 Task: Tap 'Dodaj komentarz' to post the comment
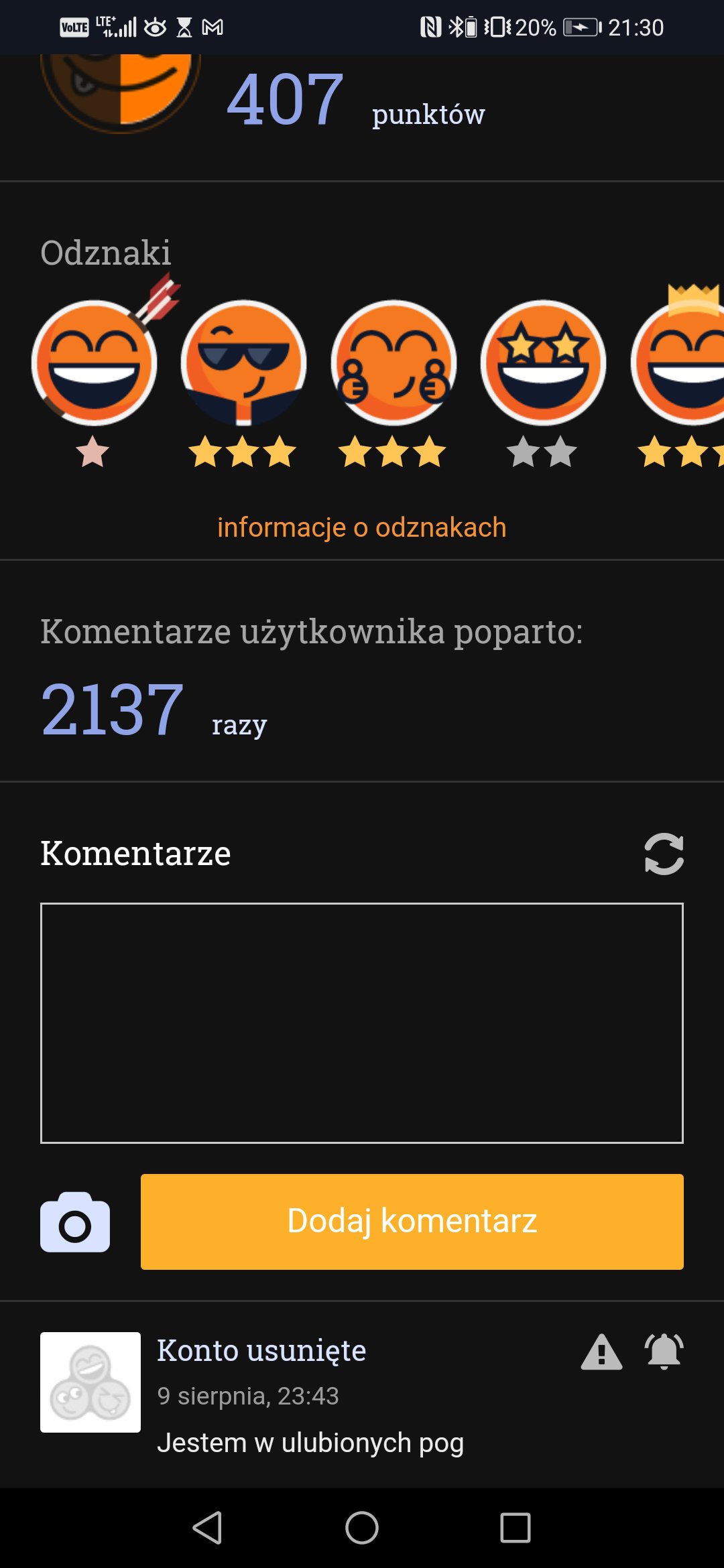(412, 1222)
